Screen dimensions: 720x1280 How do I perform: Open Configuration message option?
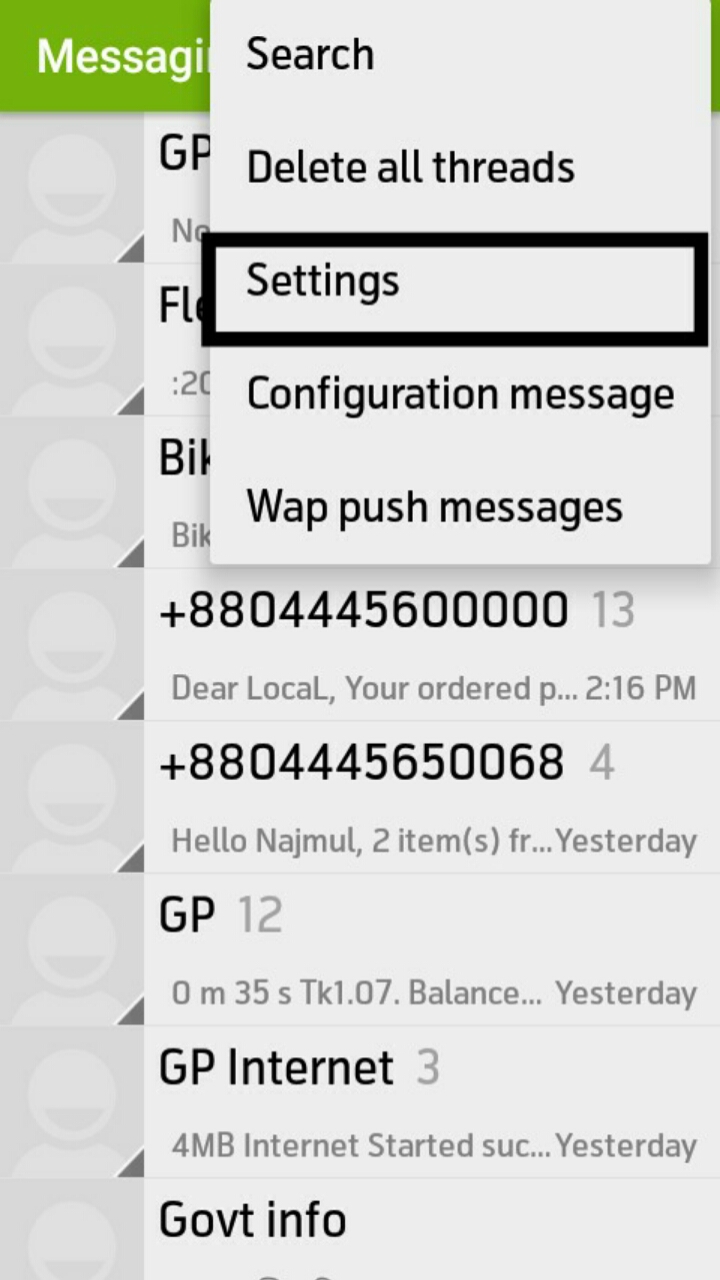pyautogui.click(x=460, y=395)
